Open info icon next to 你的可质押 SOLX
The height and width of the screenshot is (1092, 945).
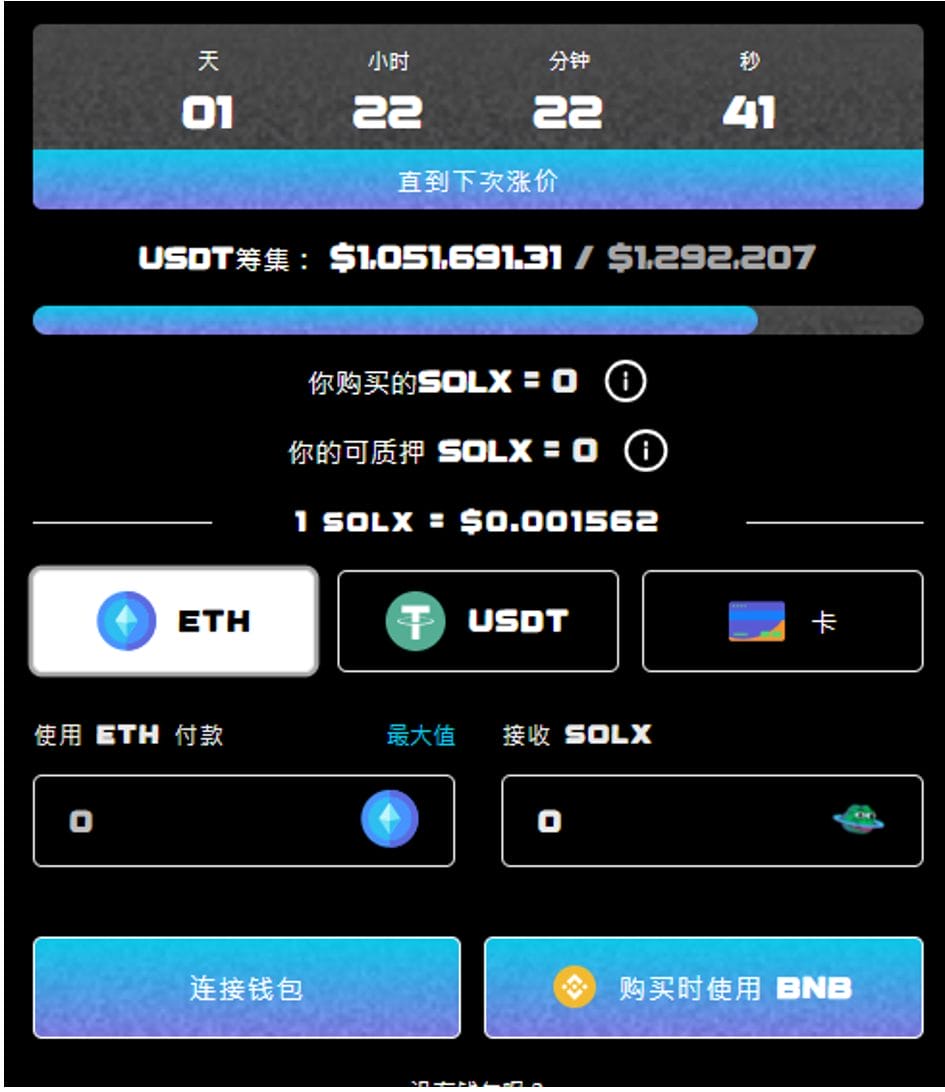coord(645,452)
